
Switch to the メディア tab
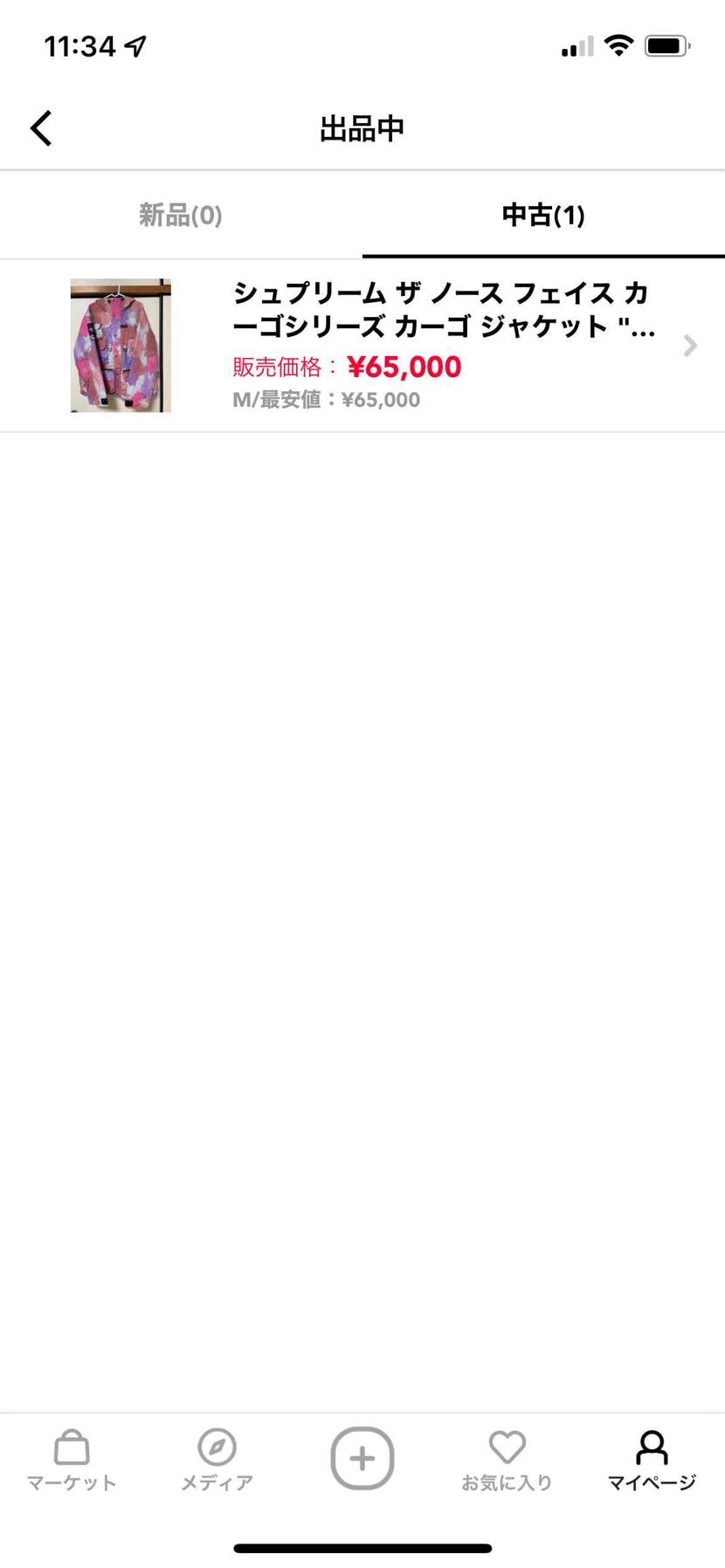click(x=217, y=1460)
